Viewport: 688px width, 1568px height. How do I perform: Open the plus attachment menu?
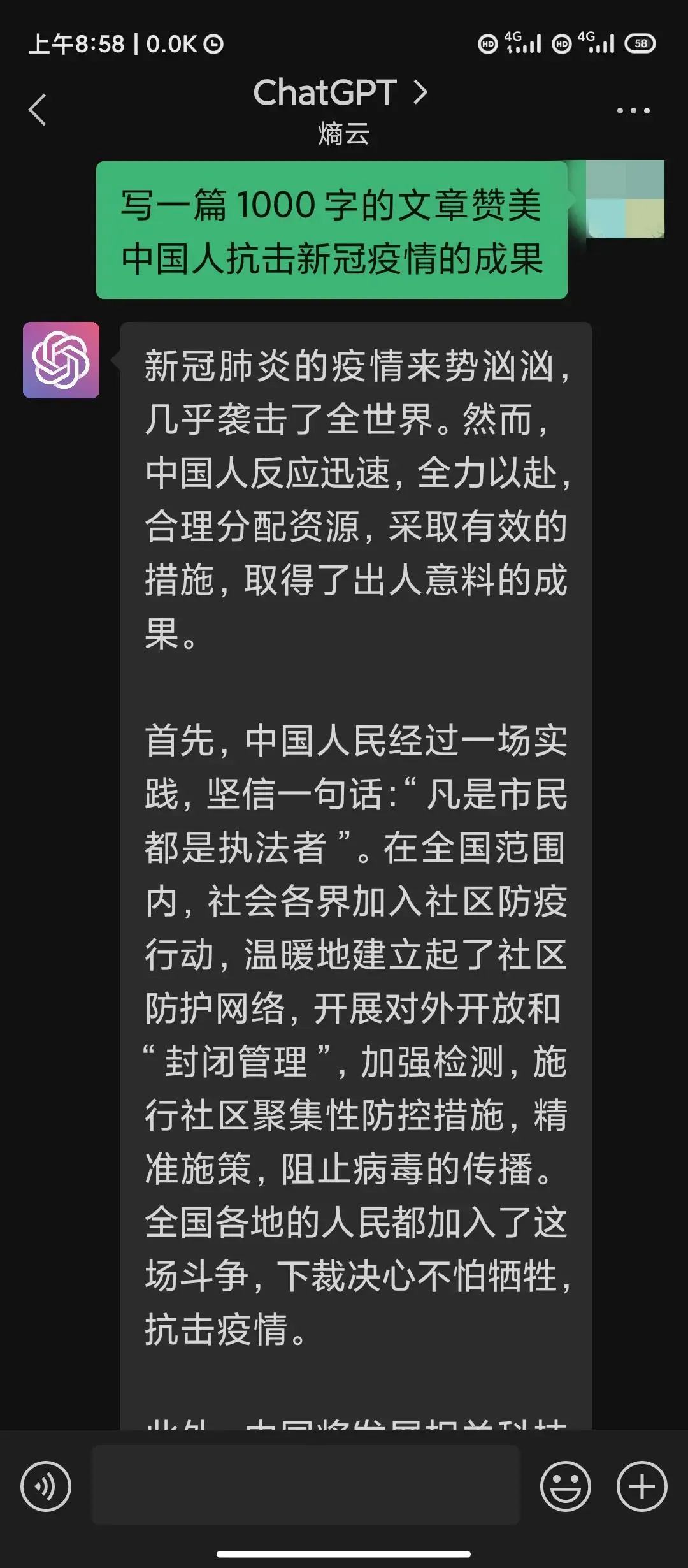click(641, 1486)
